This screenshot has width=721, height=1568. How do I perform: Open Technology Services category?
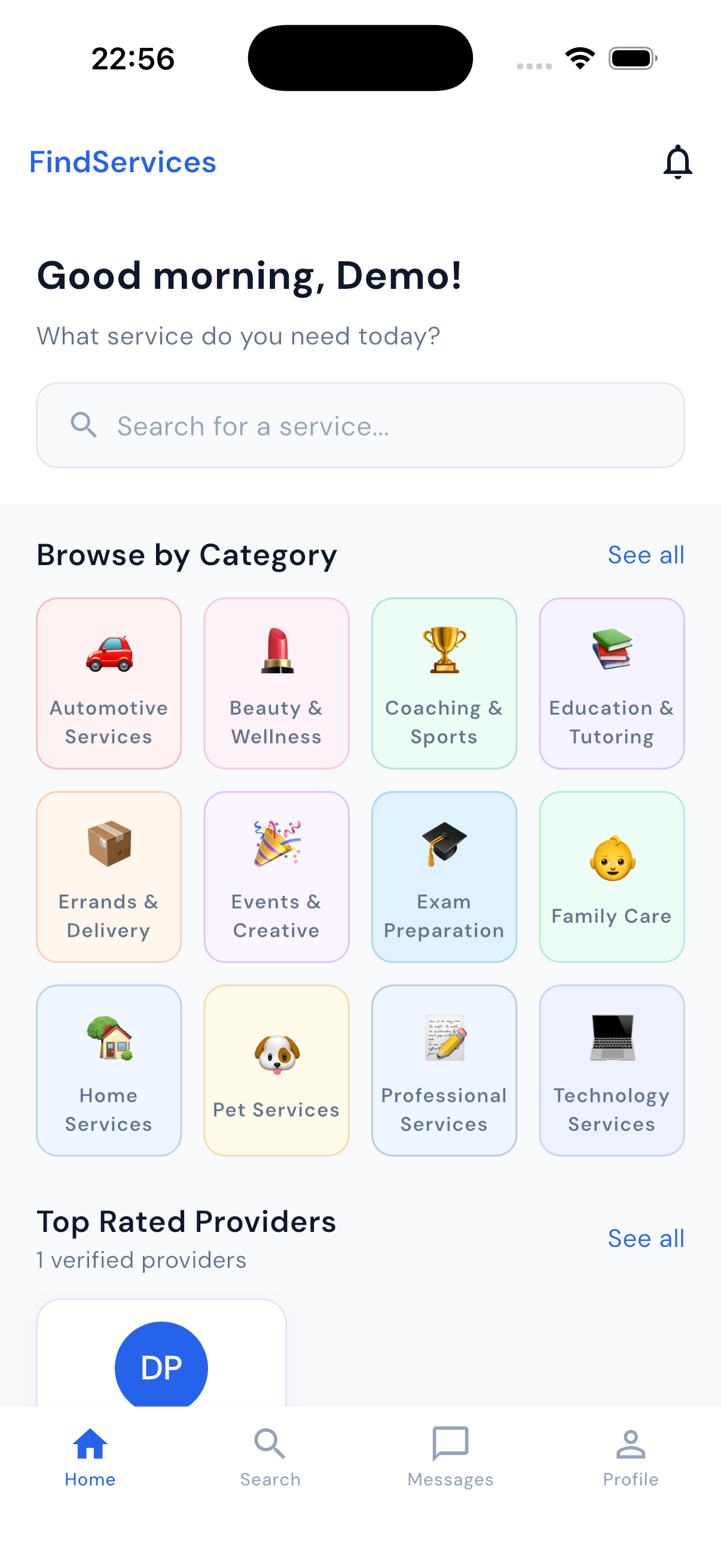612,1070
